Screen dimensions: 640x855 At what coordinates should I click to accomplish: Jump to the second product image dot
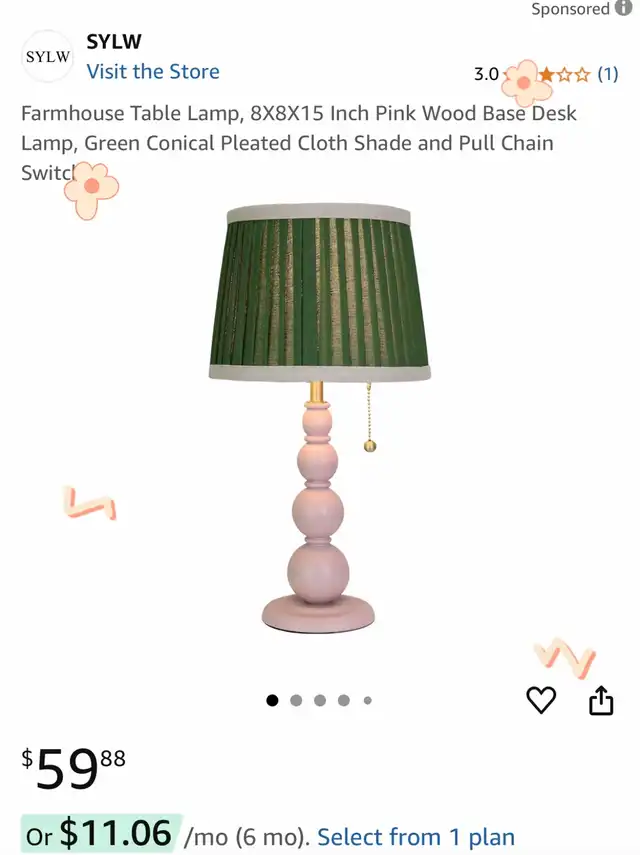296,700
